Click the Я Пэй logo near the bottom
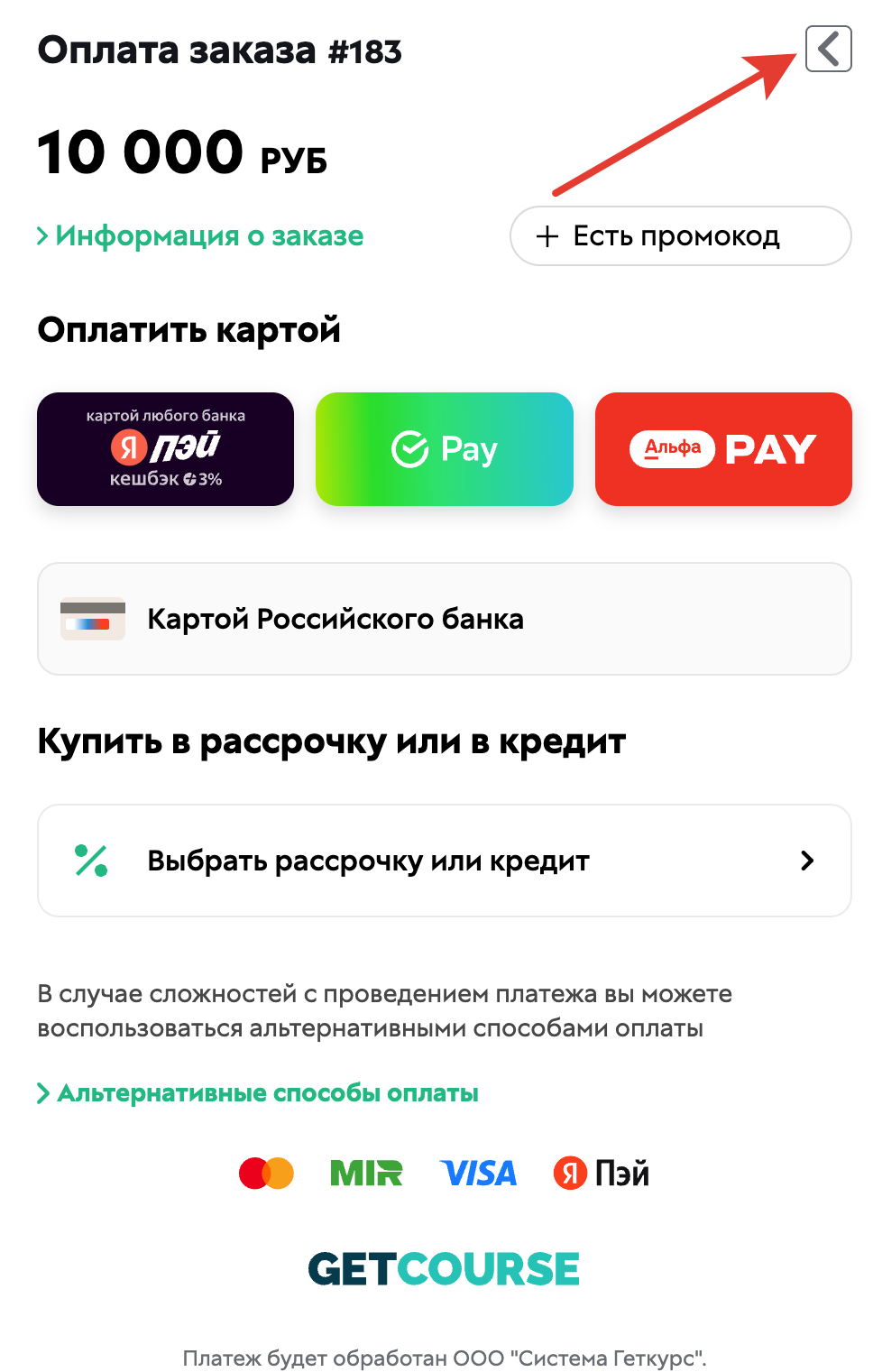873x1372 pixels. pyautogui.click(x=601, y=1174)
